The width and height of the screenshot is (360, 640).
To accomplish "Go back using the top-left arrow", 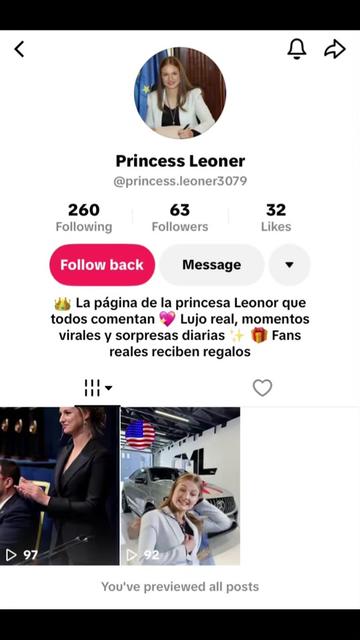I will point(19,49).
